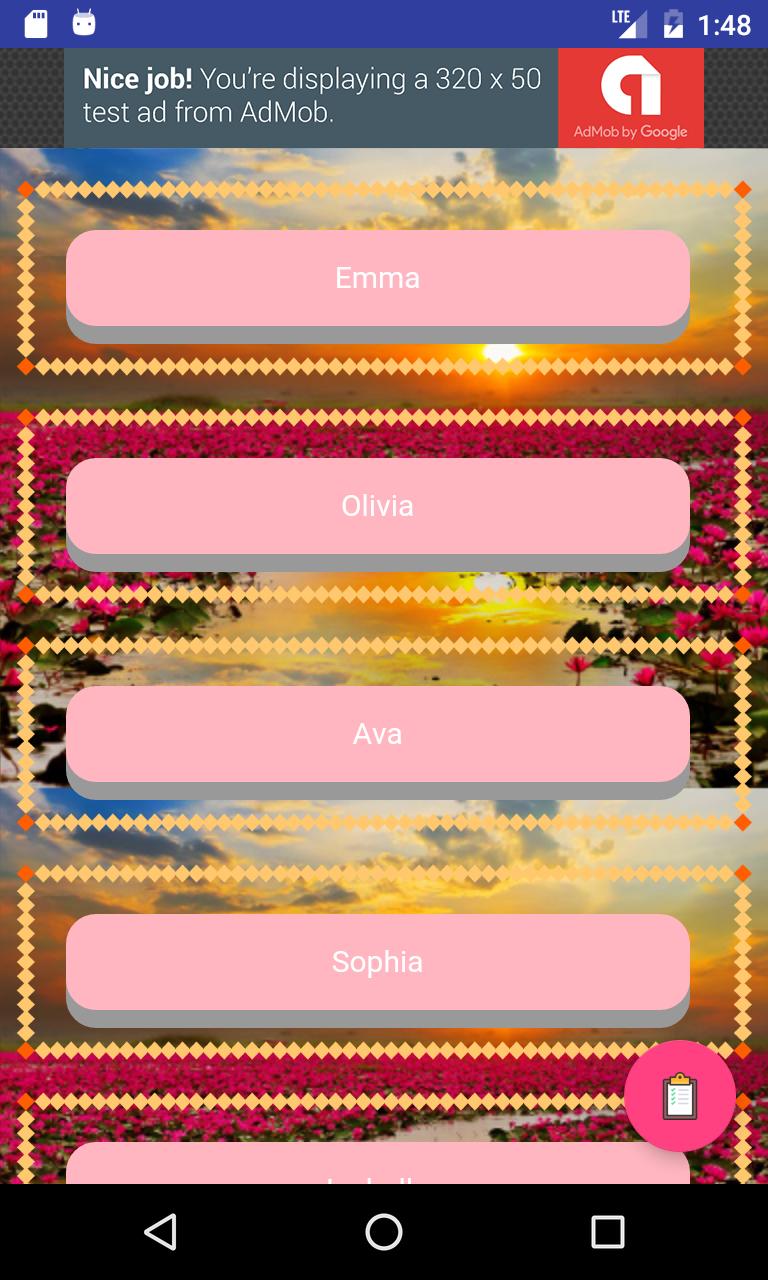Viewport: 768px width, 1280px height.
Task: Choose the Ava button
Action: pyautogui.click(x=378, y=733)
